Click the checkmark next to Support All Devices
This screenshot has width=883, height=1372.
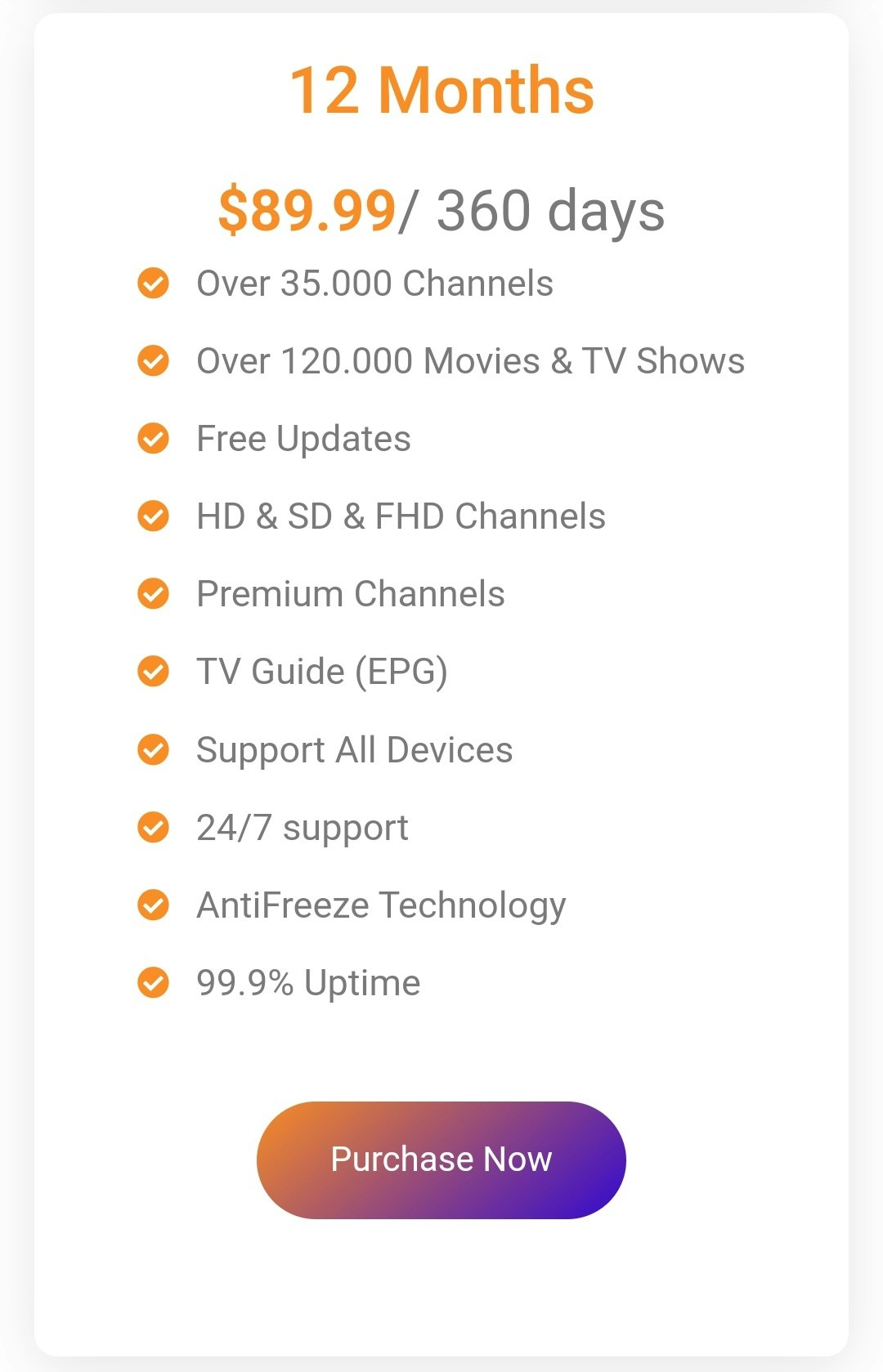pos(154,749)
